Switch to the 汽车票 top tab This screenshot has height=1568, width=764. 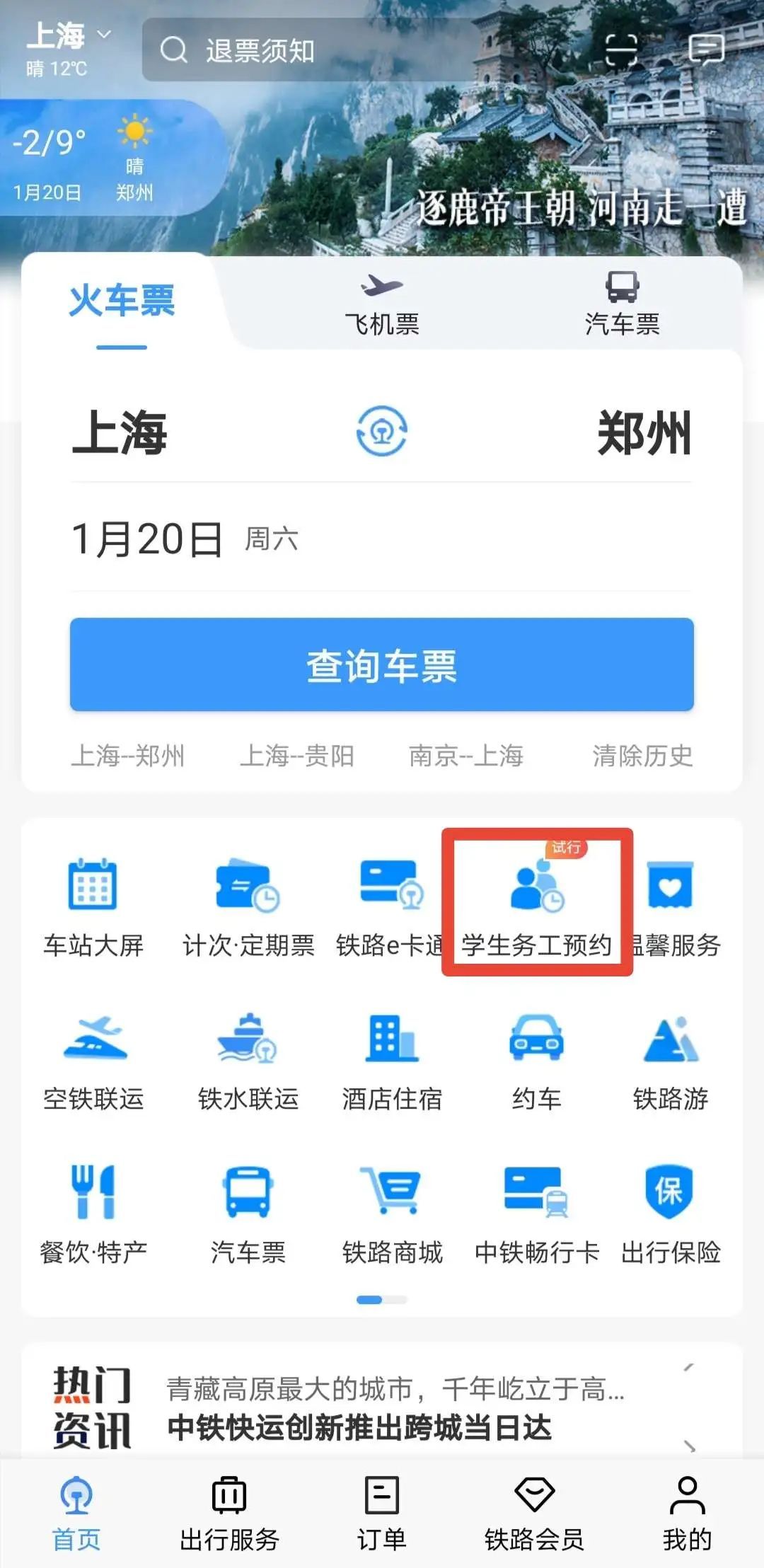coord(622,304)
